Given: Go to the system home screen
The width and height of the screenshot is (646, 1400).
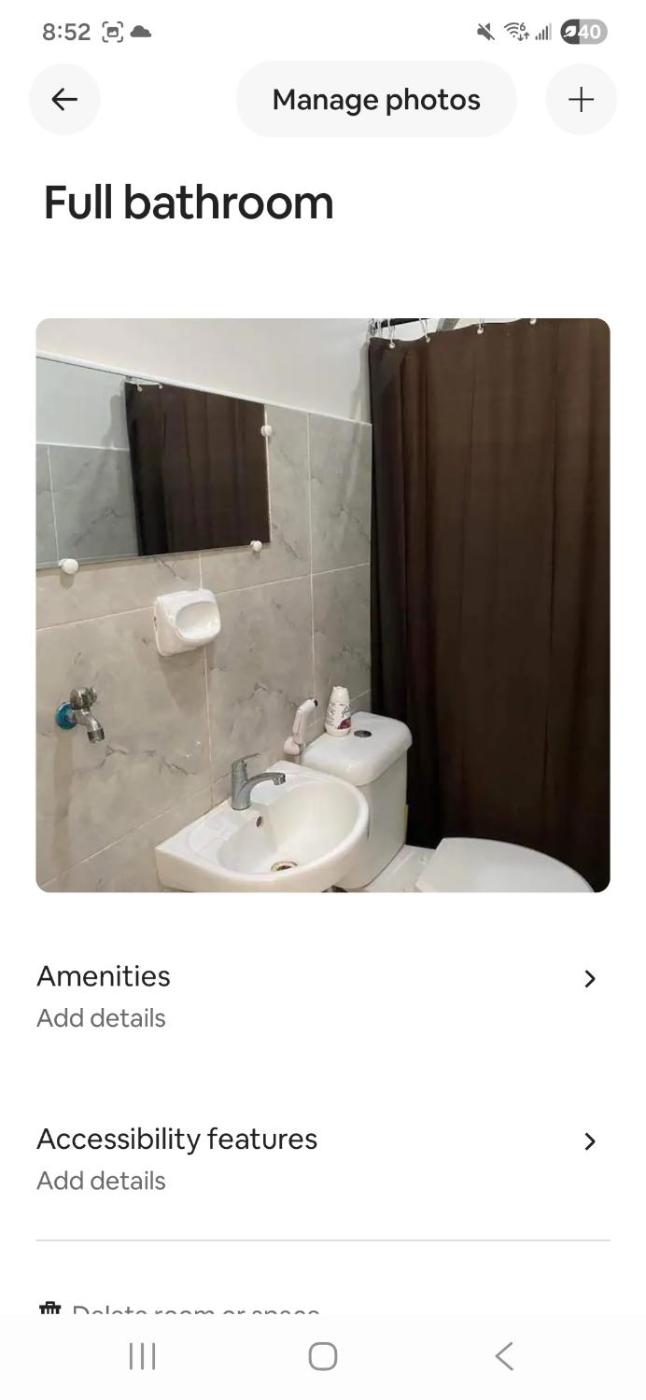Looking at the screenshot, I should [x=323, y=1356].
